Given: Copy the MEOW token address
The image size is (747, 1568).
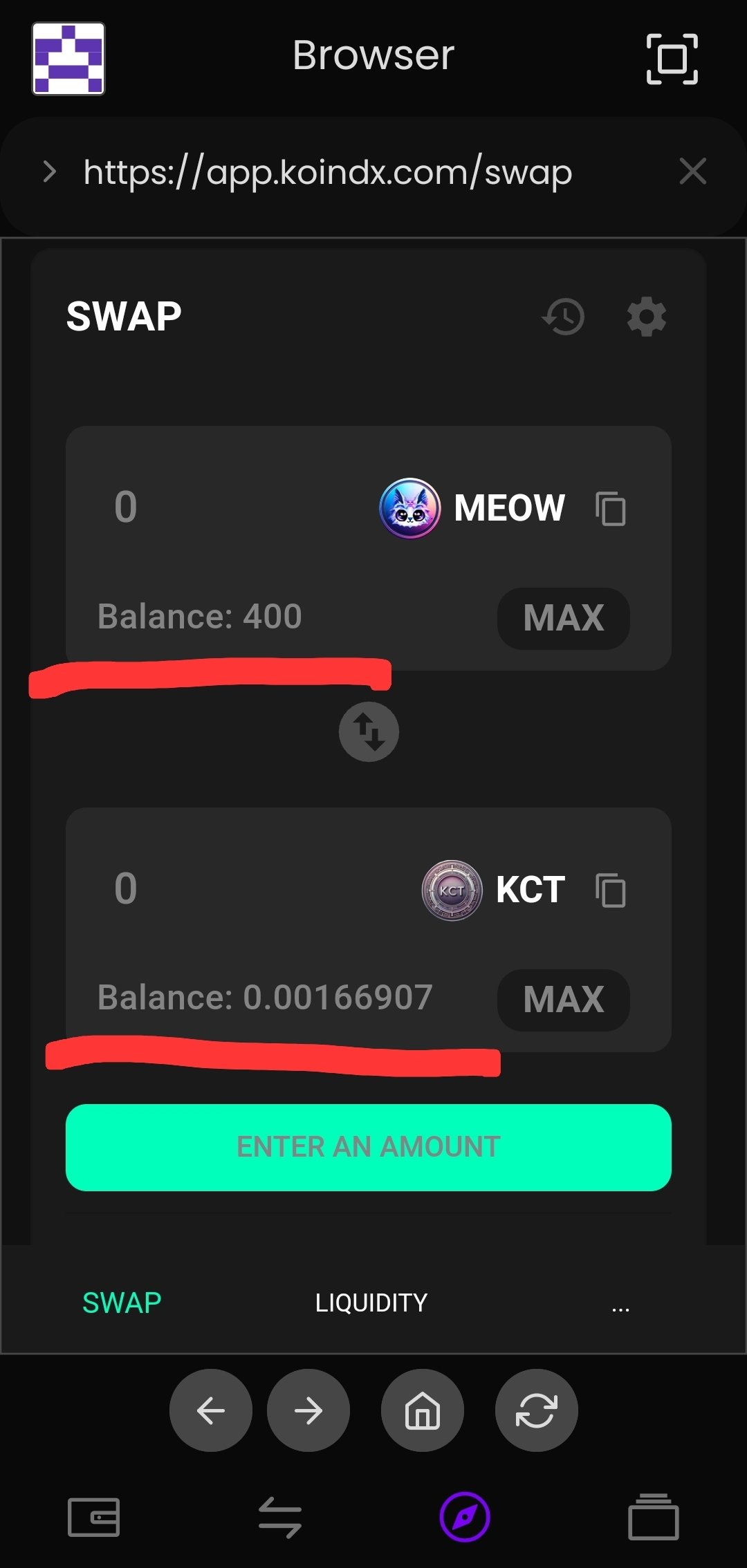Looking at the screenshot, I should [x=611, y=509].
